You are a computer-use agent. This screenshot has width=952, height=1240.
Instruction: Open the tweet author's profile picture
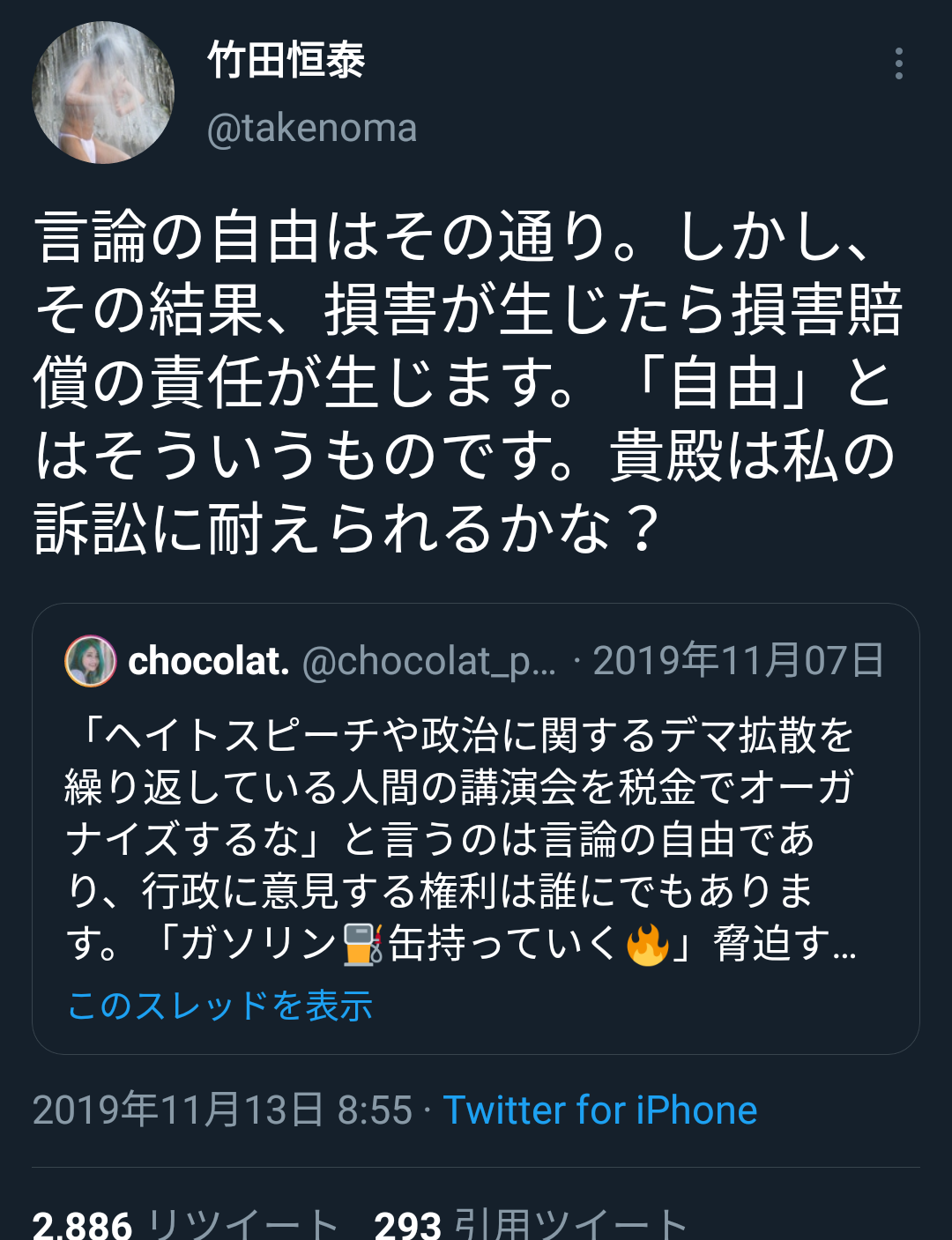(103, 93)
